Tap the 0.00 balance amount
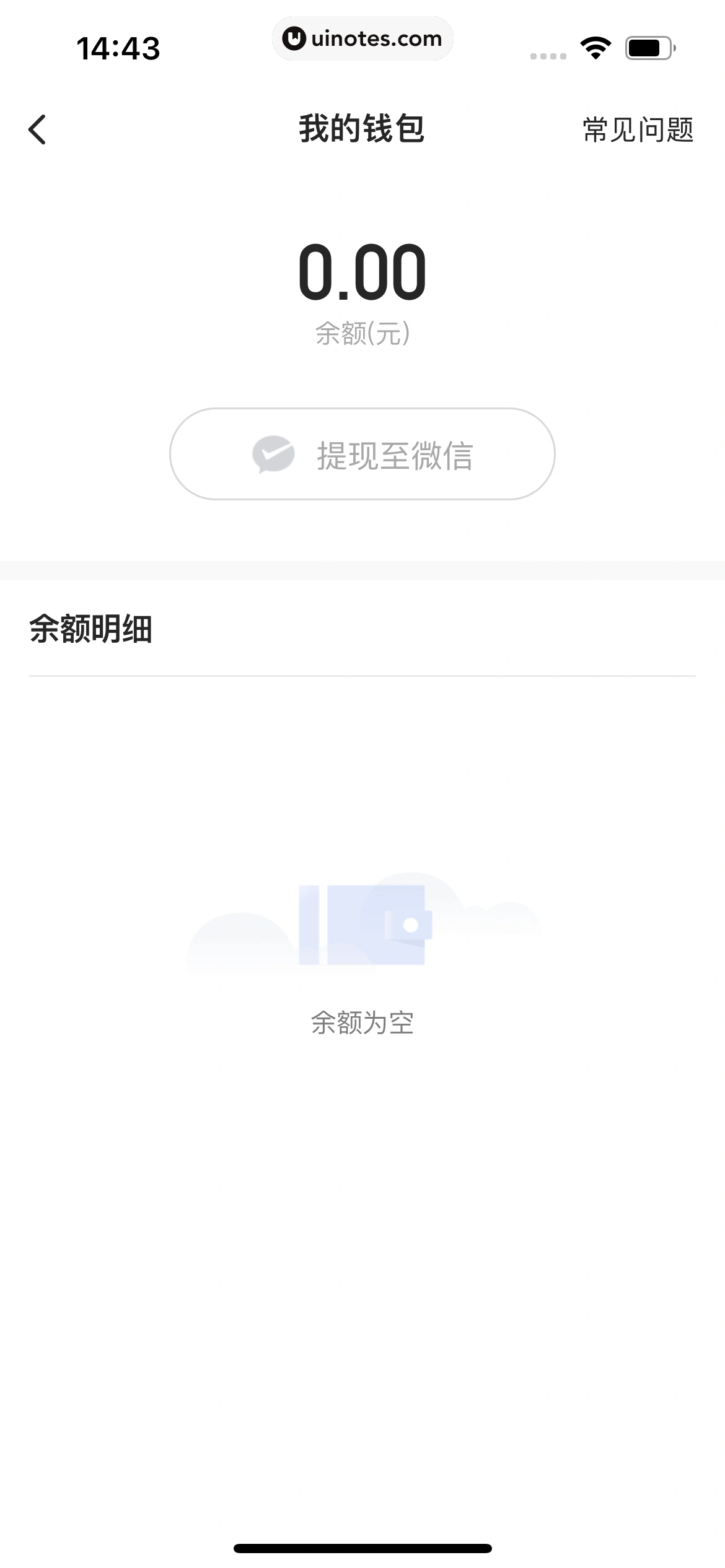 [362, 272]
